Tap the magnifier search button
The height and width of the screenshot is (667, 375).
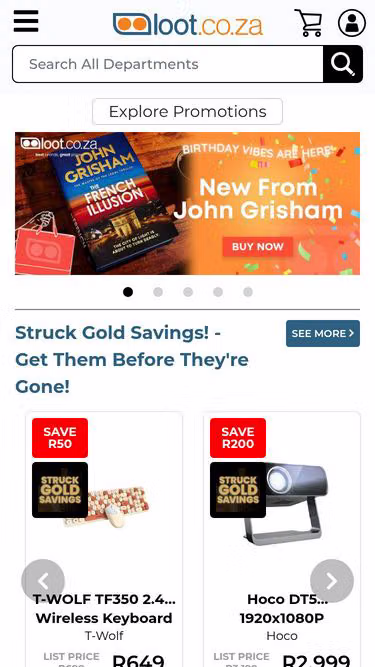(343, 64)
